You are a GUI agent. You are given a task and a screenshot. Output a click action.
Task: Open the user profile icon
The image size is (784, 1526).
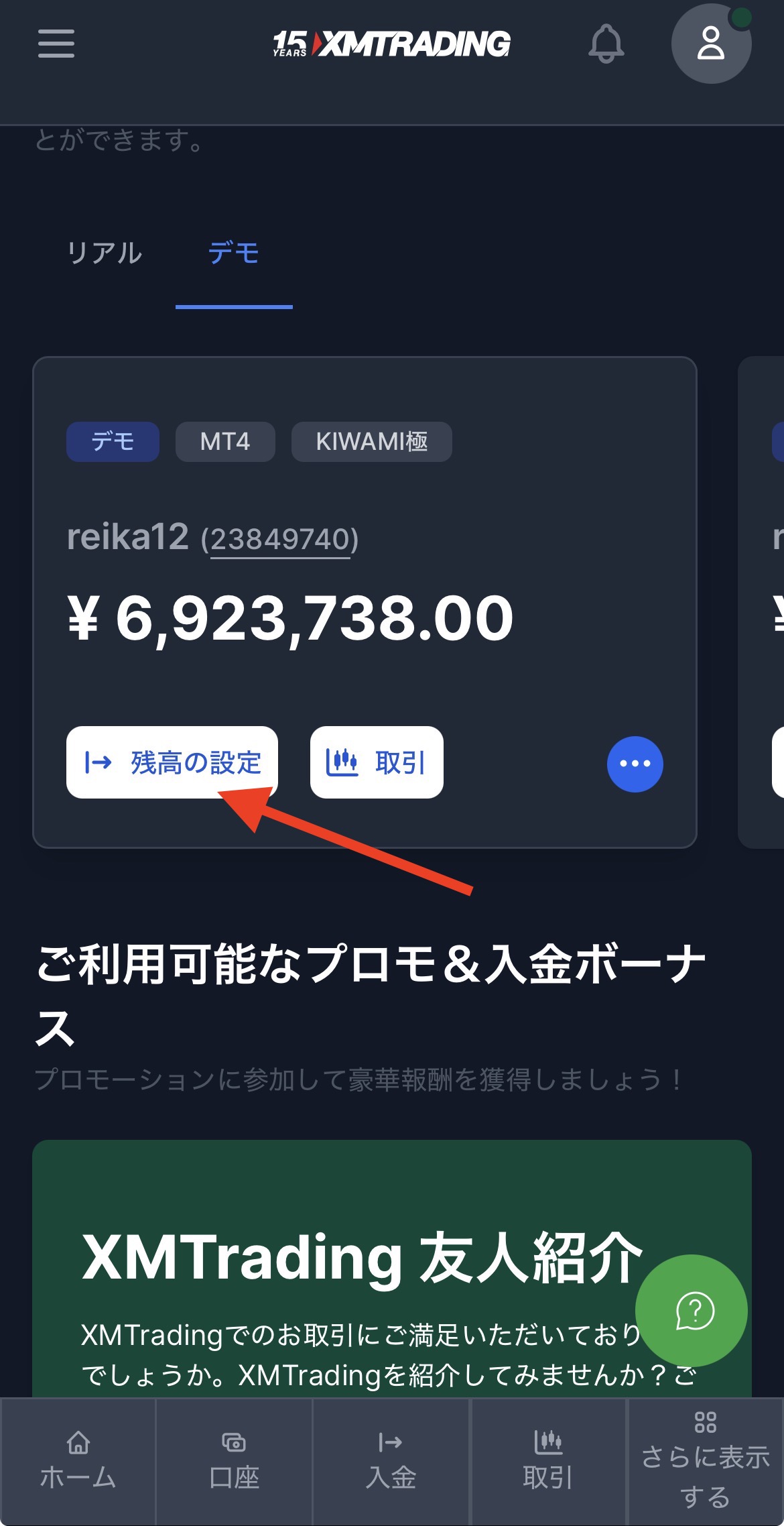[711, 44]
